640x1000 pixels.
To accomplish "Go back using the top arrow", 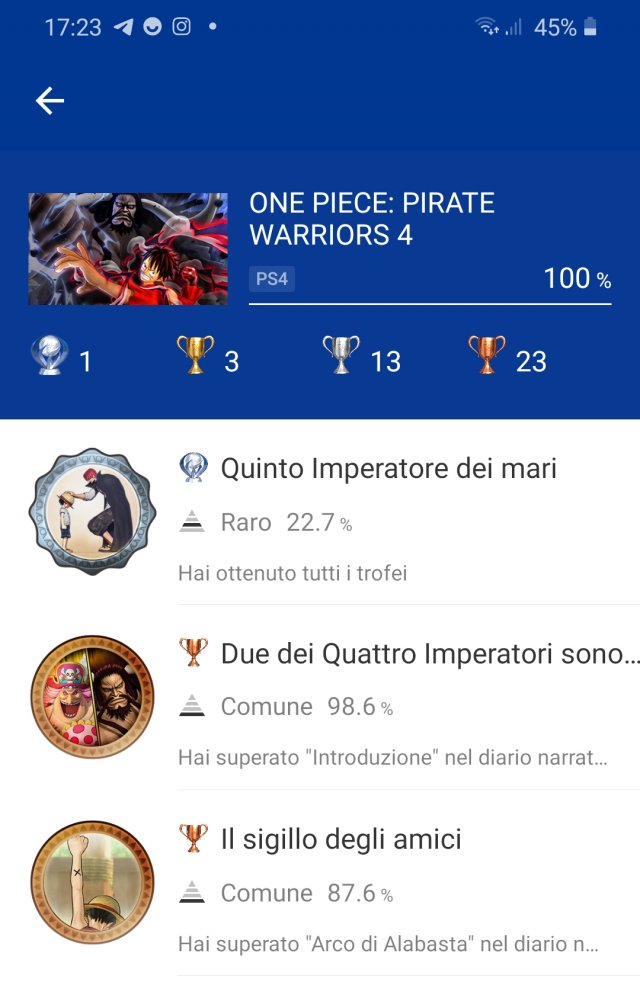I will (50, 100).
